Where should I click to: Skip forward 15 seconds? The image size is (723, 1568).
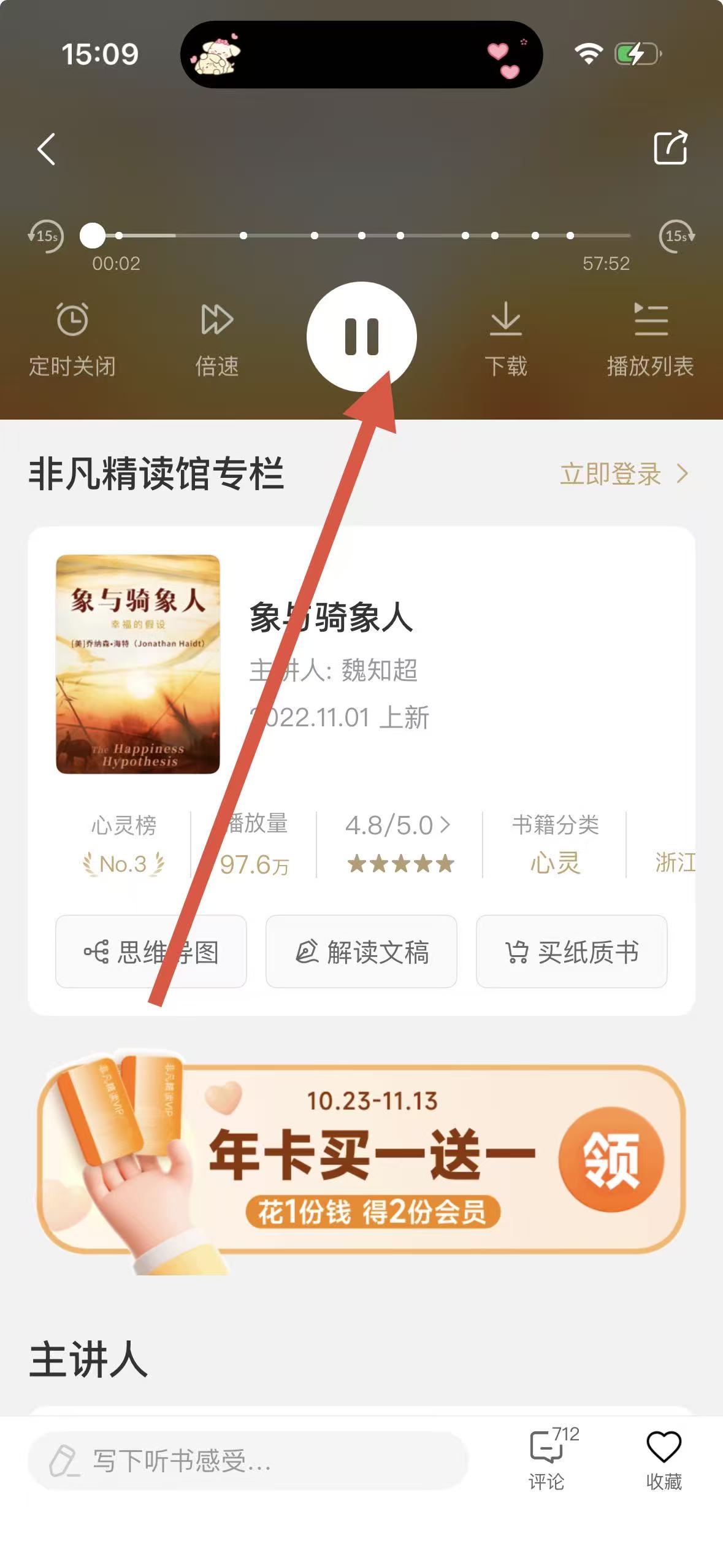(x=676, y=236)
